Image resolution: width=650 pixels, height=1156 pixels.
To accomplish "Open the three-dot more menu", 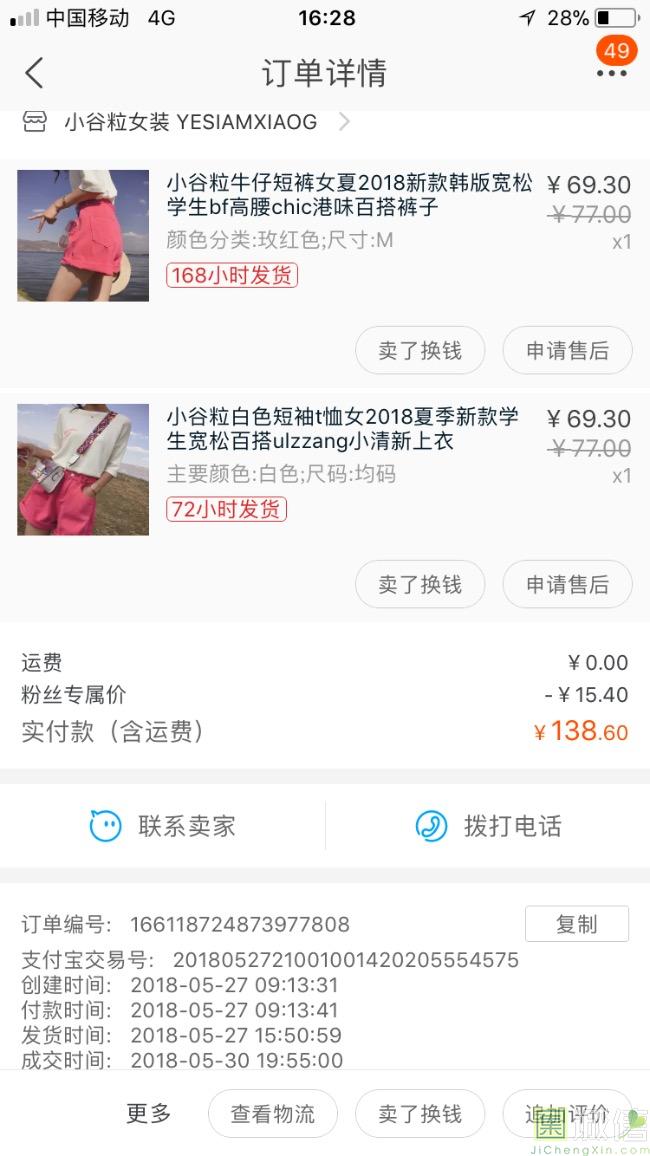I will pyautogui.click(x=611, y=73).
